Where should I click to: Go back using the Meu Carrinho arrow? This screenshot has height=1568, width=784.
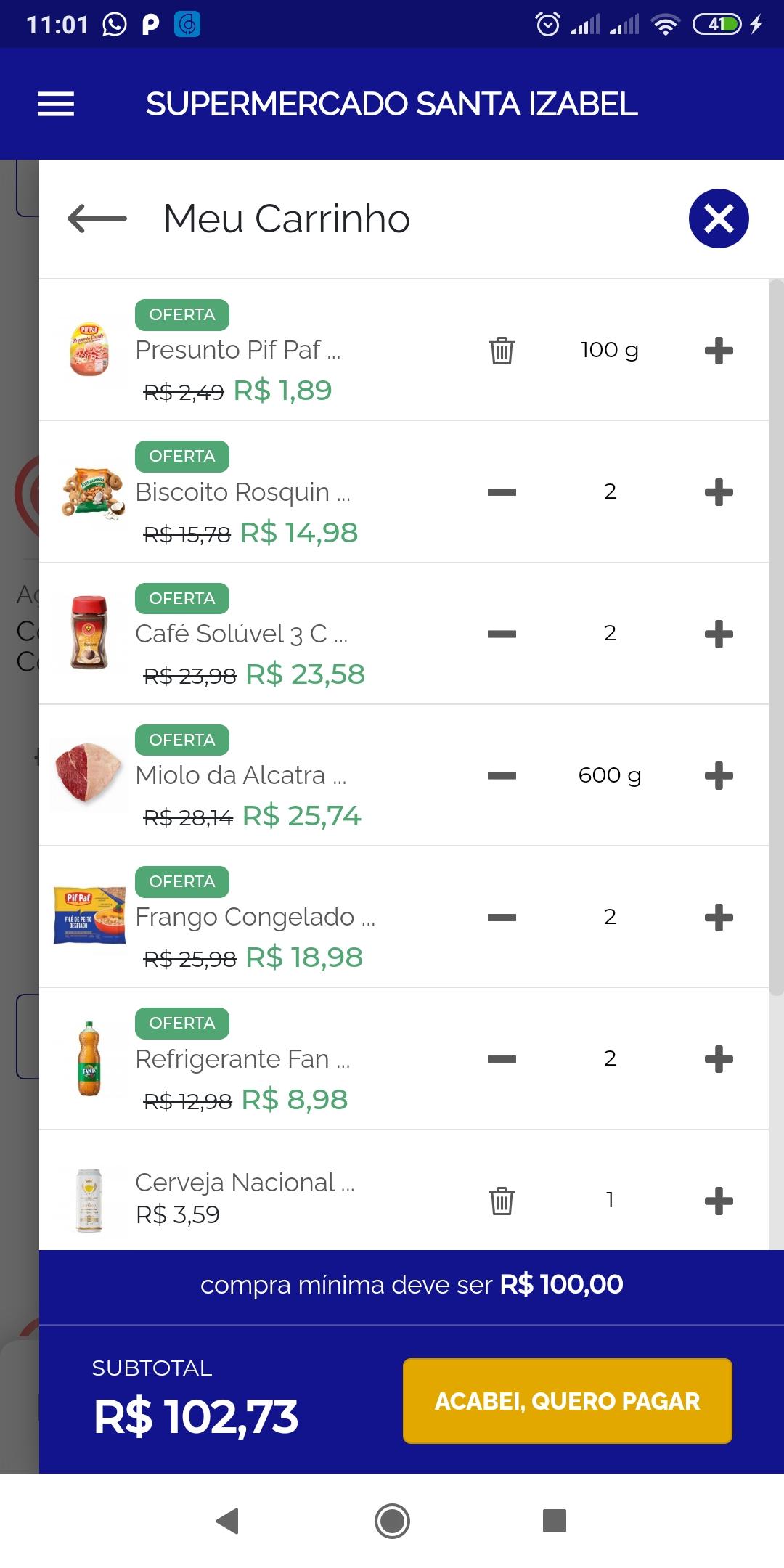click(x=97, y=219)
